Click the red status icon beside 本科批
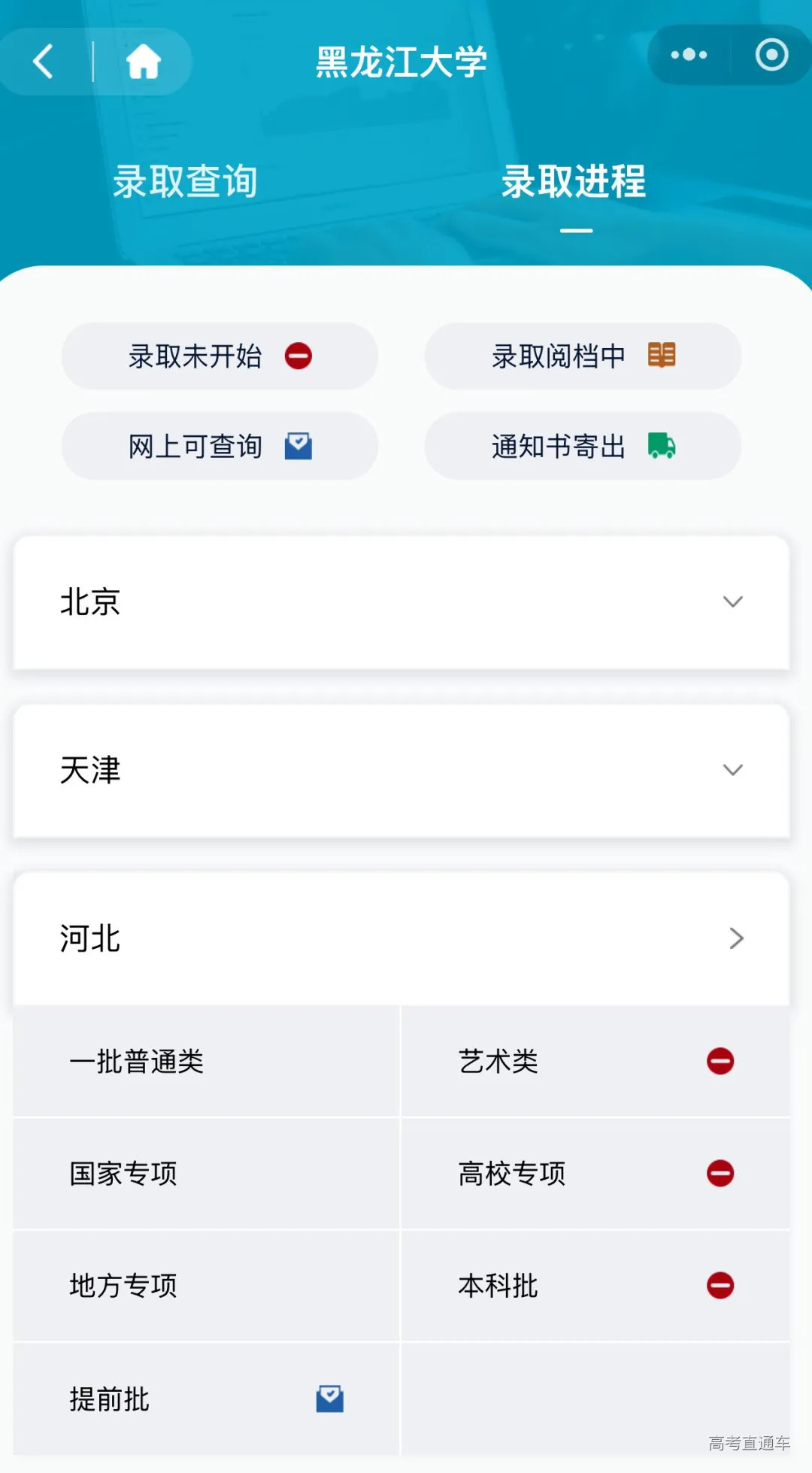Image resolution: width=812 pixels, height=1473 pixels. pos(721,1287)
